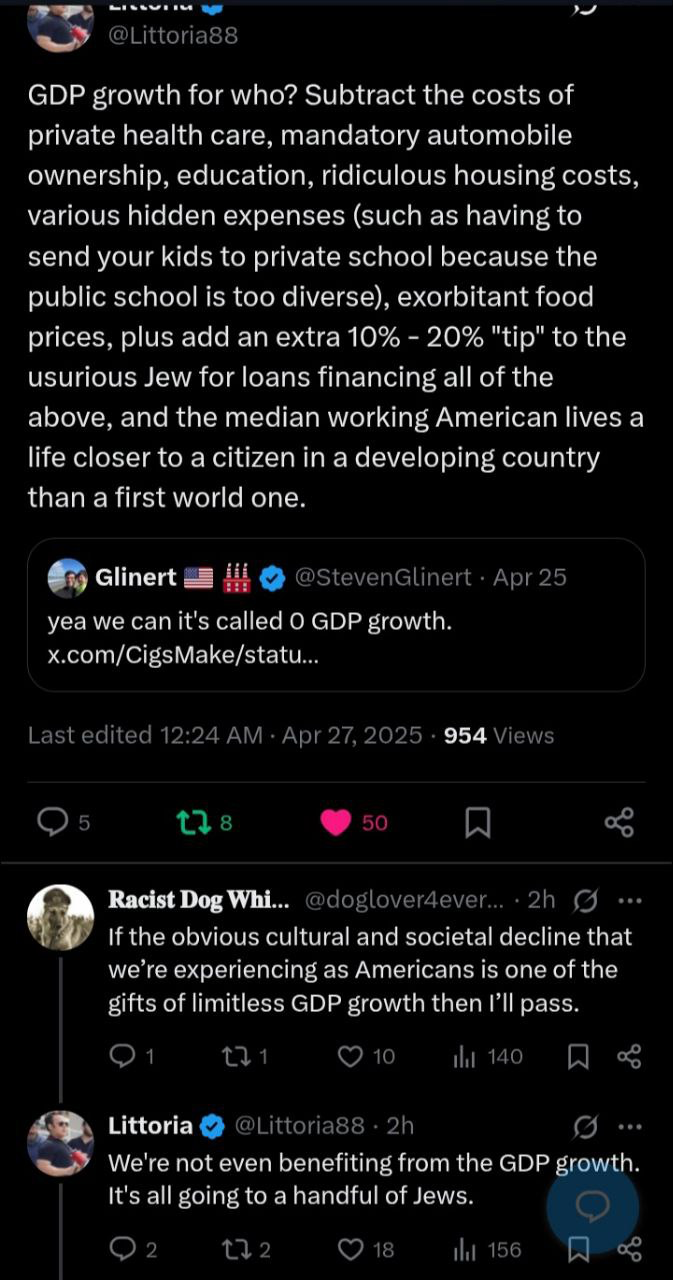
Task: Like the reply from @doglover4ever
Action: coord(350,1056)
